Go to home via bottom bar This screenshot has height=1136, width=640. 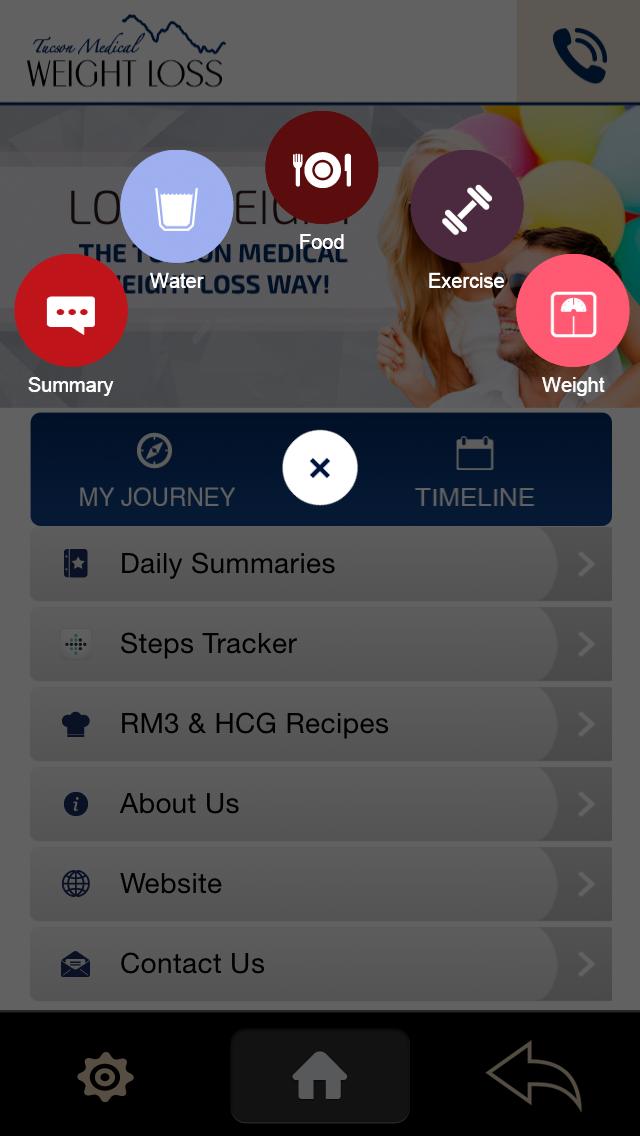click(320, 1076)
